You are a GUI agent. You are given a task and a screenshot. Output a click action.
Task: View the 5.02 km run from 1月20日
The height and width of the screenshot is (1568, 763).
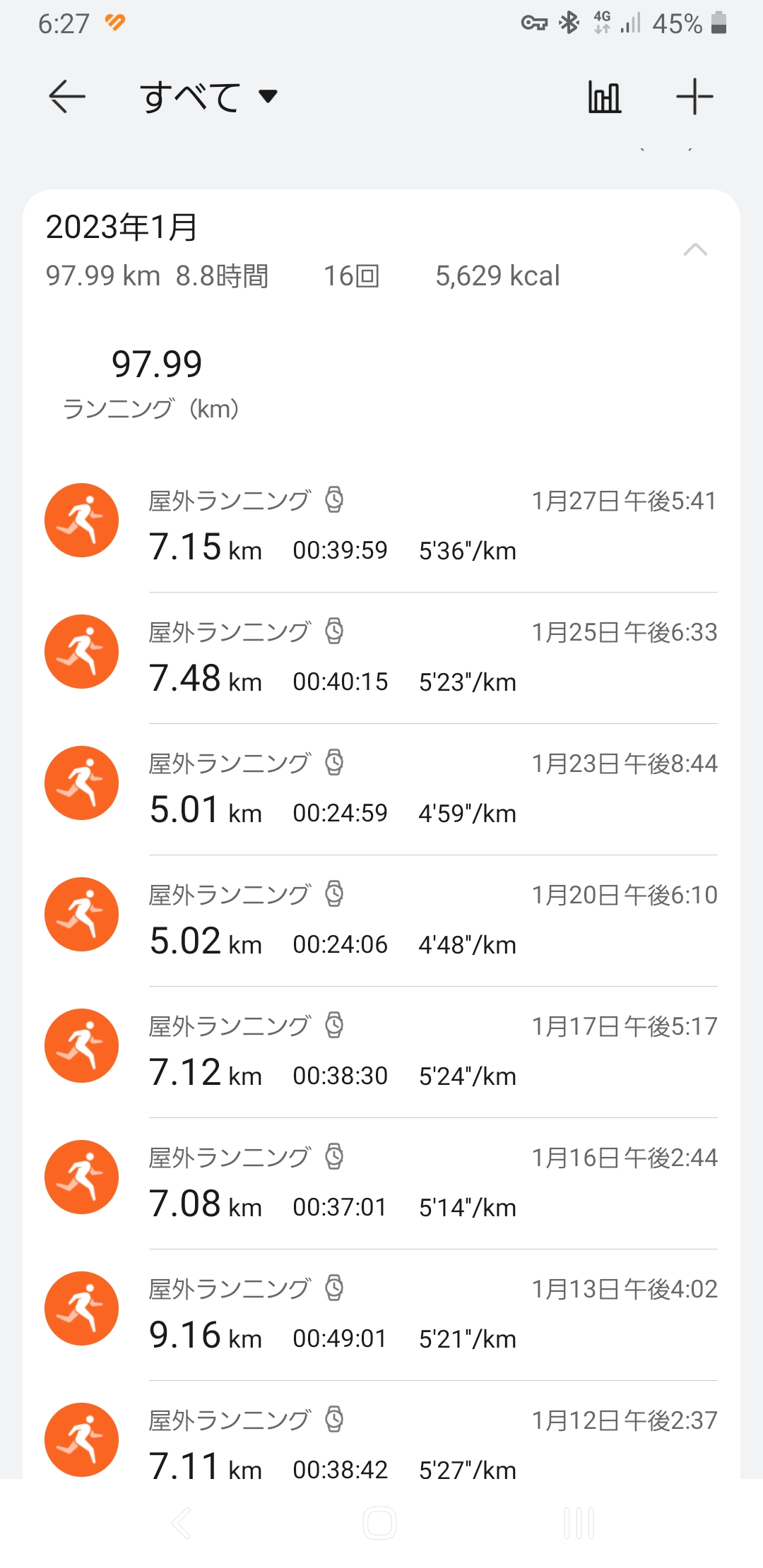click(x=381, y=920)
